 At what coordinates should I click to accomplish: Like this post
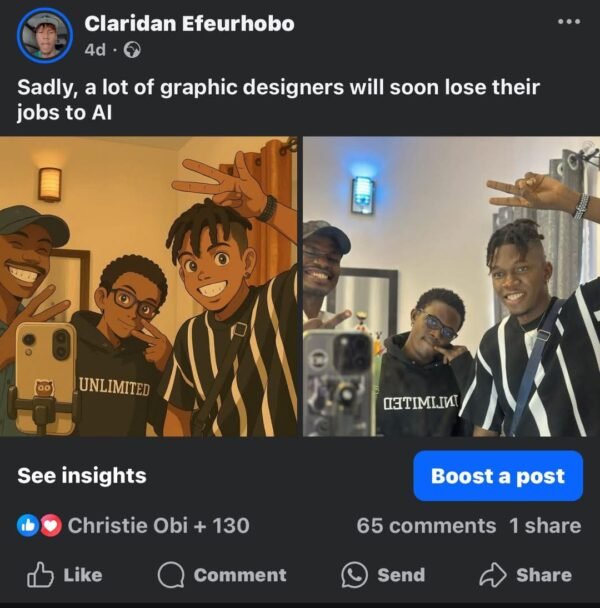65,575
